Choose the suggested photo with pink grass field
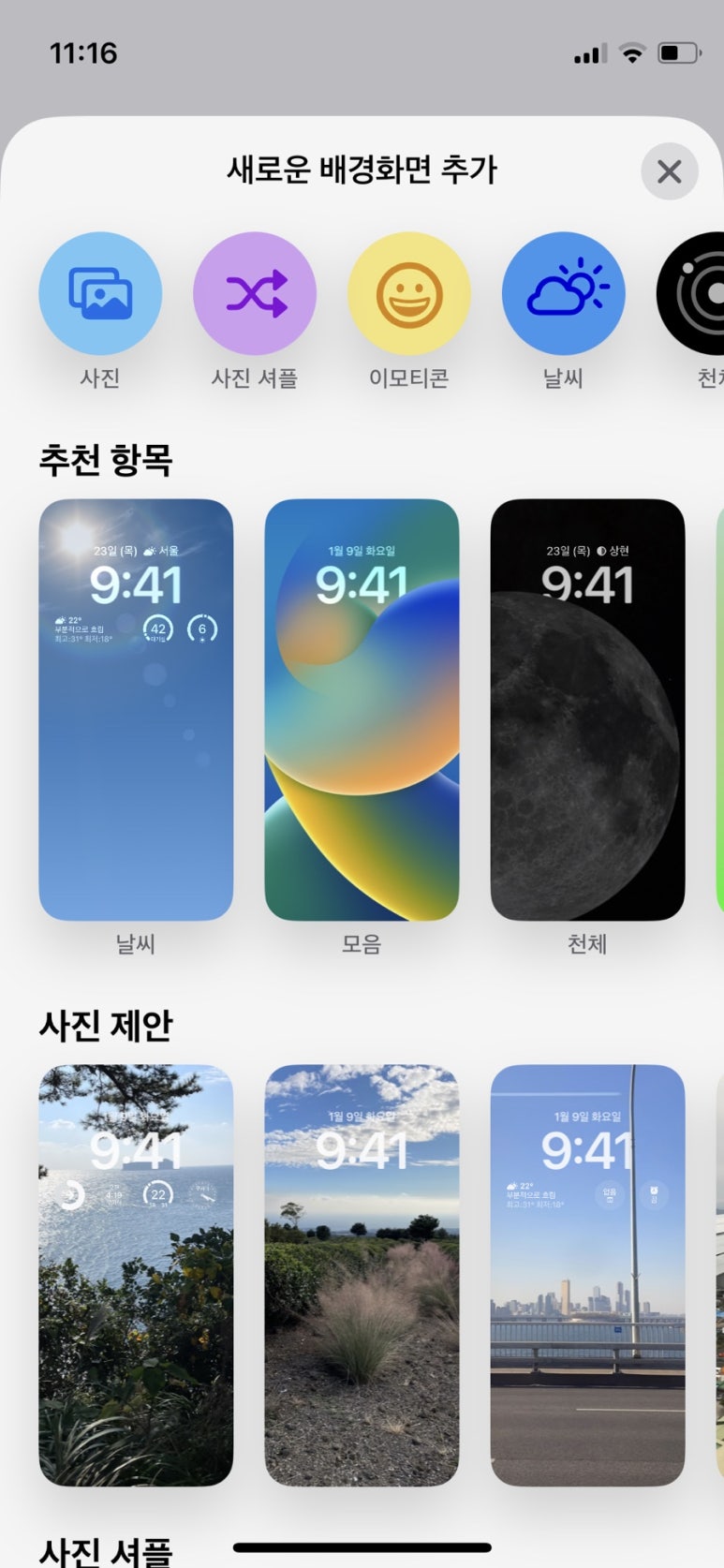Image resolution: width=724 pixels, height=1568 pixels. tap(362, 1275)
